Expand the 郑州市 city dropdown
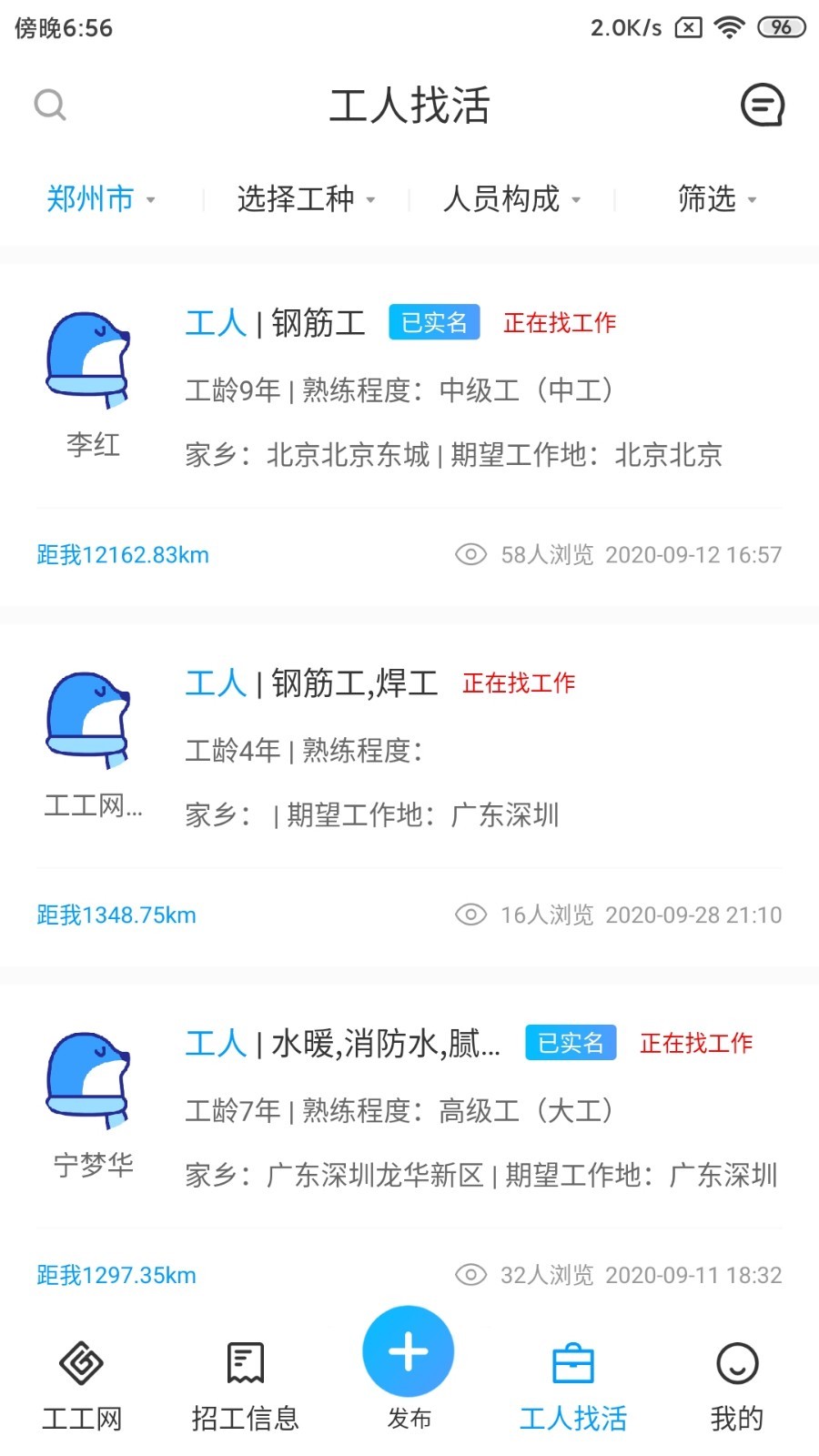The height and width of the screenshot is (1456, 819). point(101,198)
